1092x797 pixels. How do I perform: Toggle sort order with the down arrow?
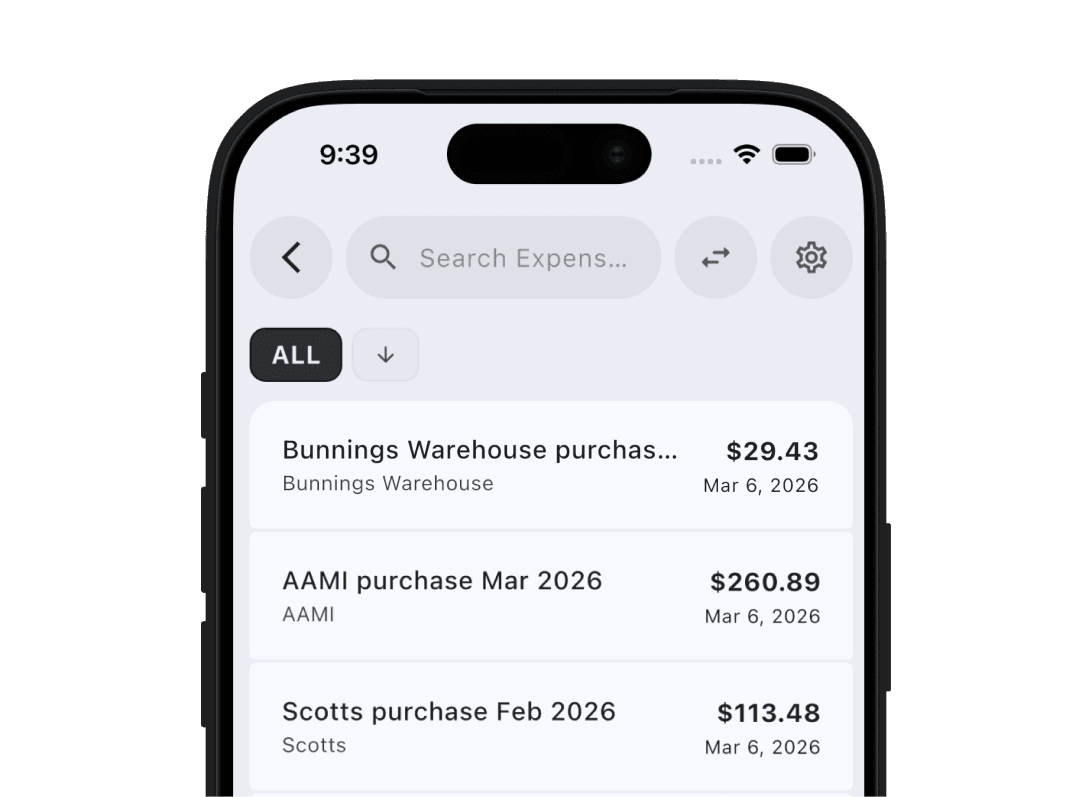point(386,355)
